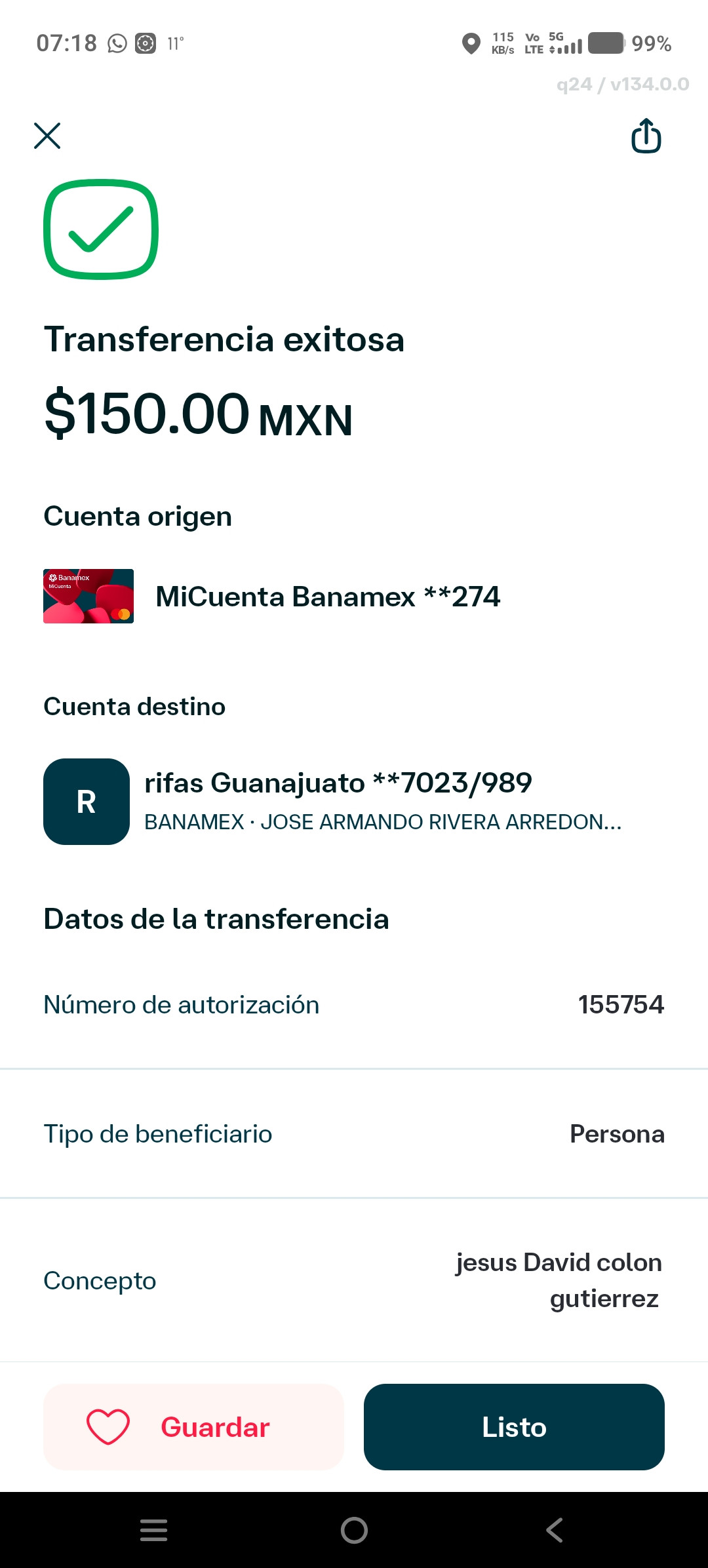Viewport: 708px width, 1568px height.
Task: Tap Listo to finish
Action: click(514, 1427)
